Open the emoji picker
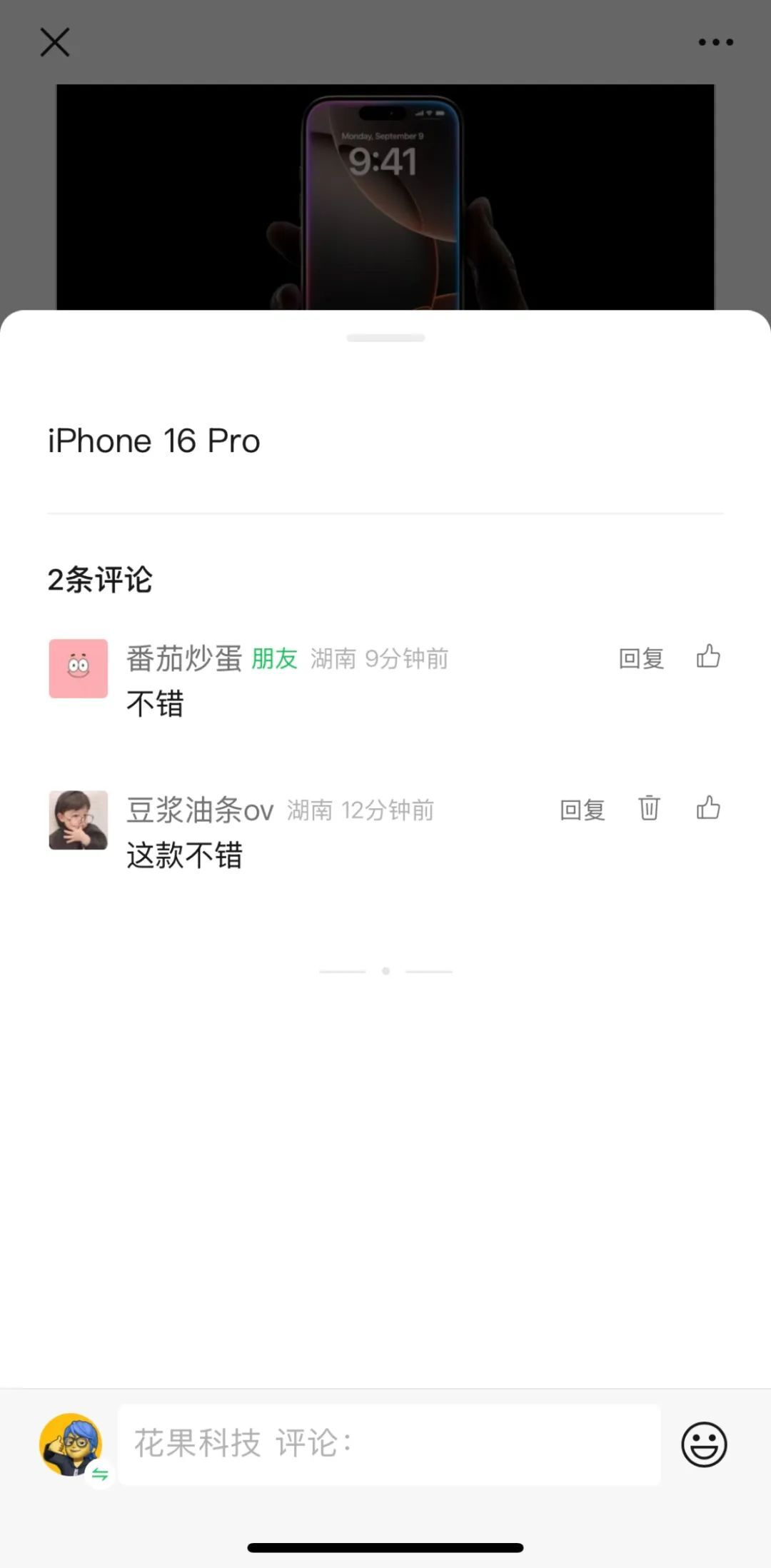This screenshot has width=771, height=1568. click(704, 1444)
